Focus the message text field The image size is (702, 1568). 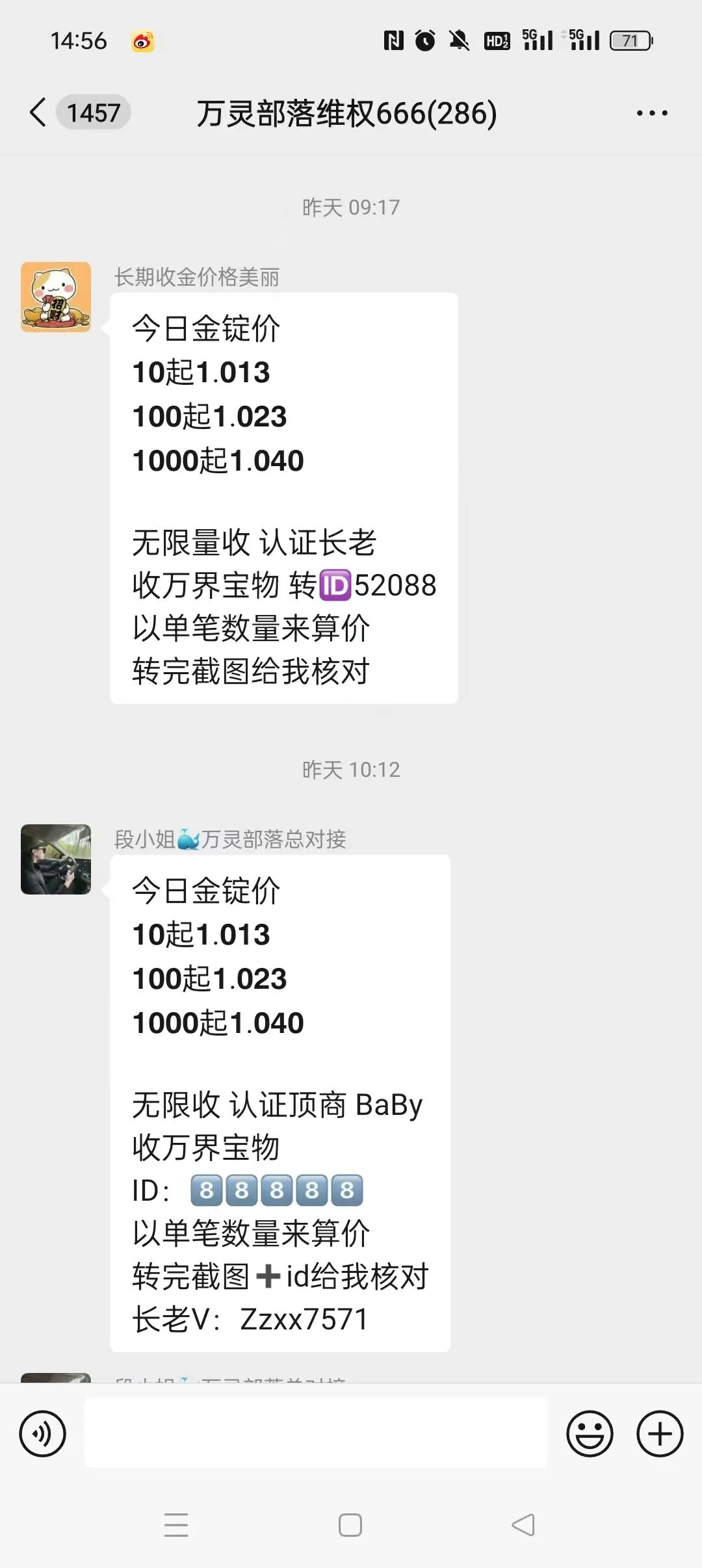[316, 1433]
